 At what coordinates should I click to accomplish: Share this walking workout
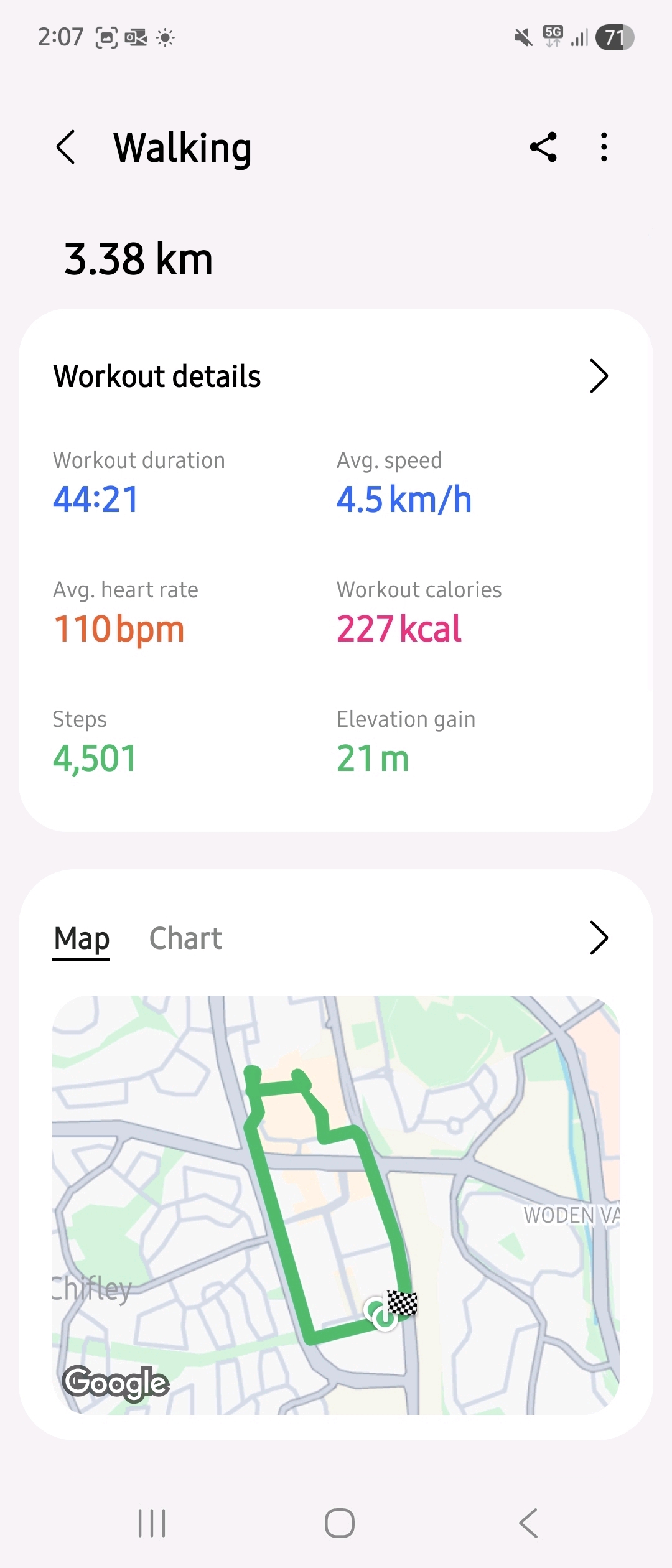(x=543, y=147)
